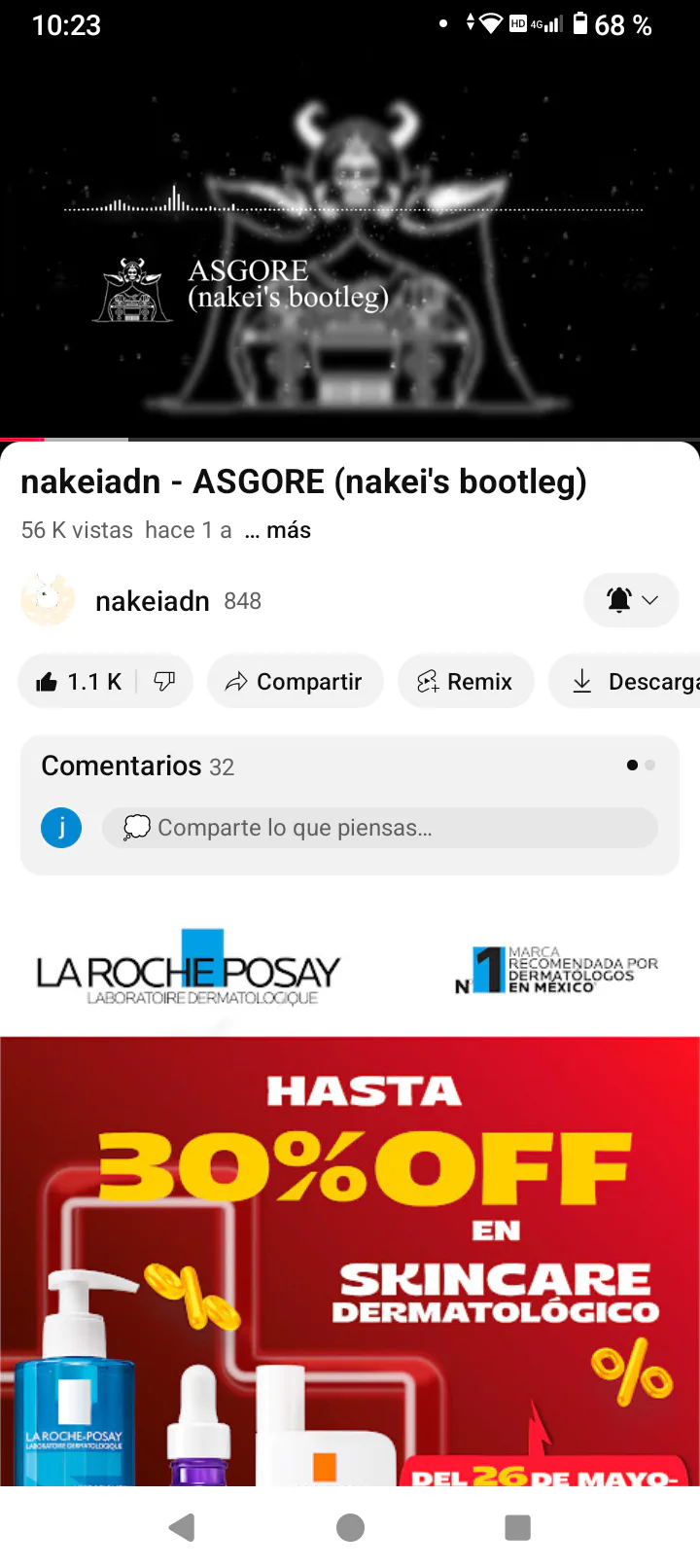Write a comment in "Comparte lo que piensas"
Screen dimensions: 700x1568
pos(379,828)
